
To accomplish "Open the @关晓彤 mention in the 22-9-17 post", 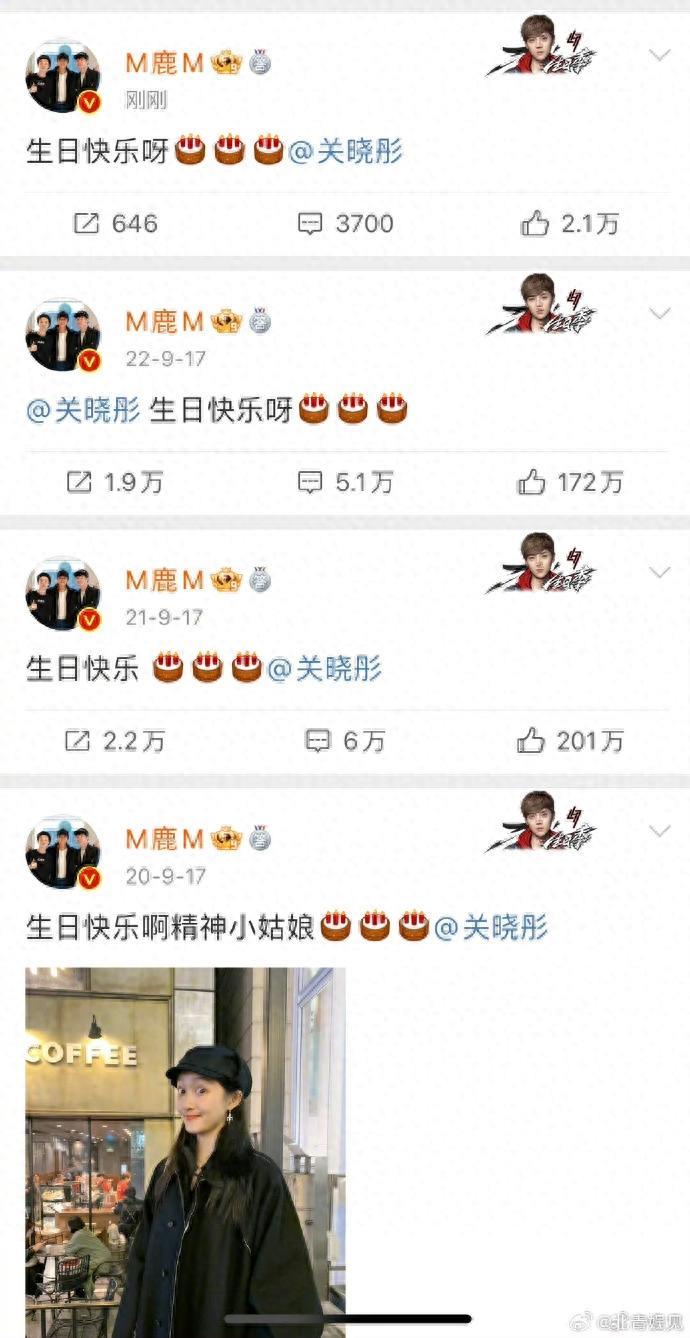I will click(83, 410).
